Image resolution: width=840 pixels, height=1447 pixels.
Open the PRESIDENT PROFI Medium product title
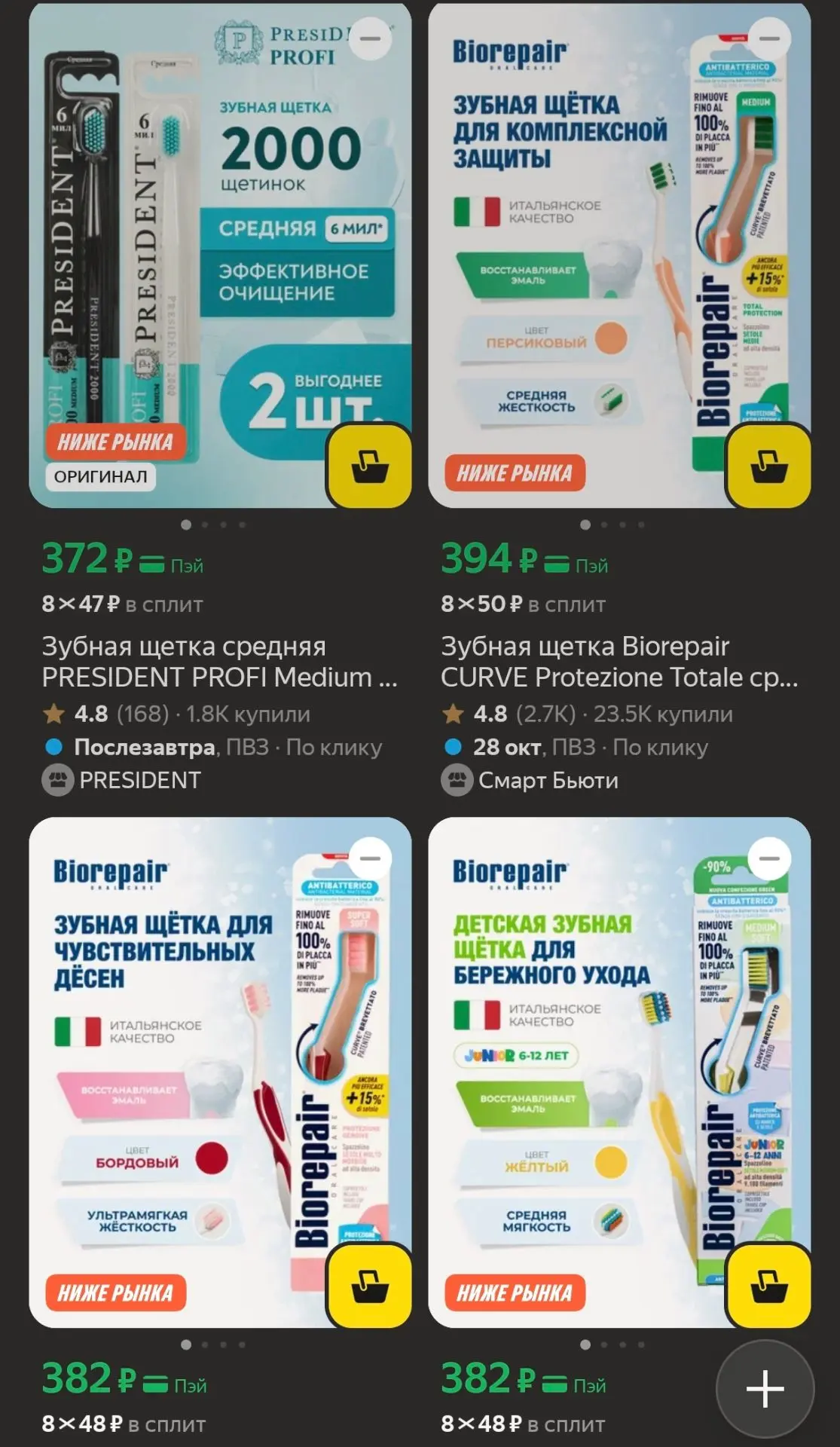click(x=219, y=662)
